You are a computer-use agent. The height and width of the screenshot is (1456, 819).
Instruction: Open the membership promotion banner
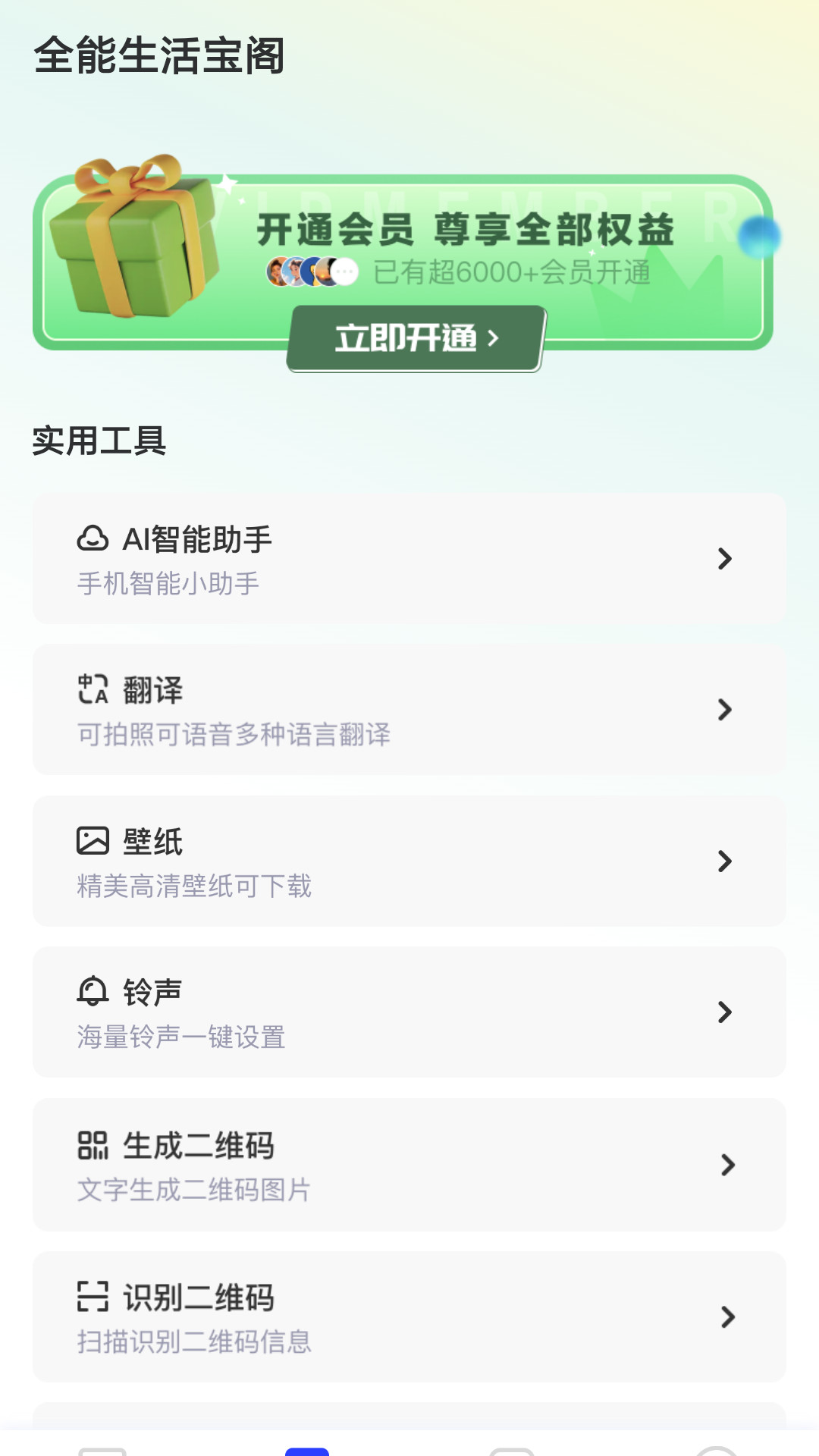[x=403, y=262]
